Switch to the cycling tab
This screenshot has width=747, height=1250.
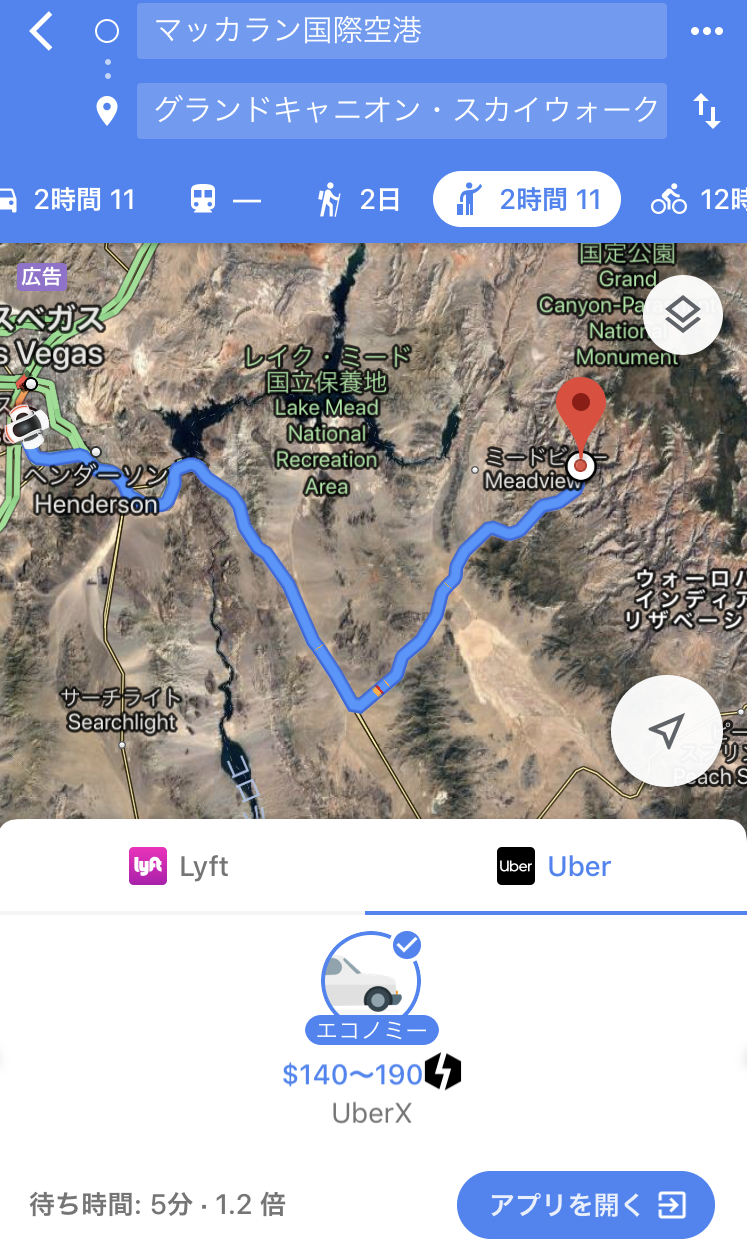(x=698, y=200)
